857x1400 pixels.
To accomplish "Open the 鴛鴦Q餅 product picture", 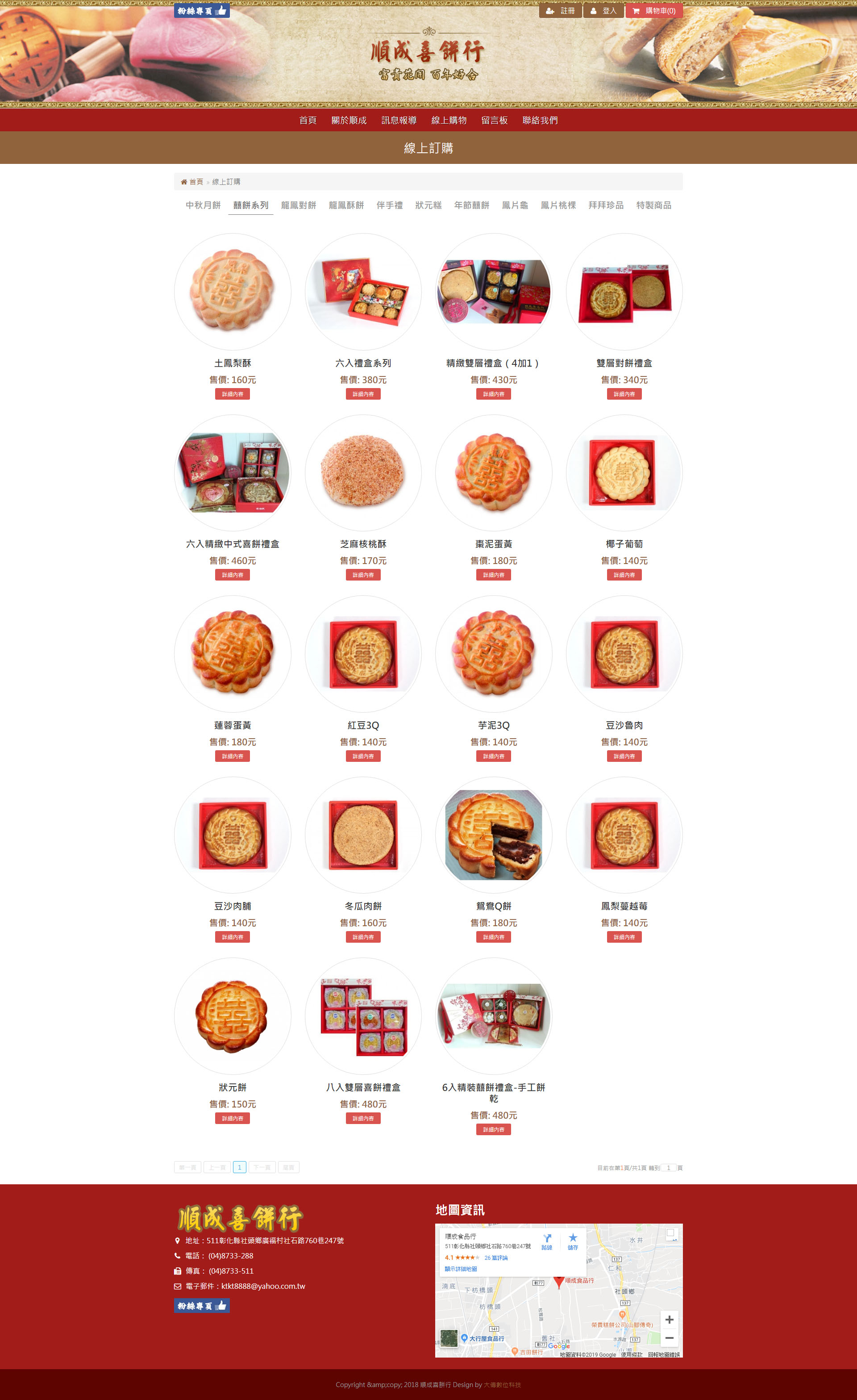I will (x=493, y=835).
